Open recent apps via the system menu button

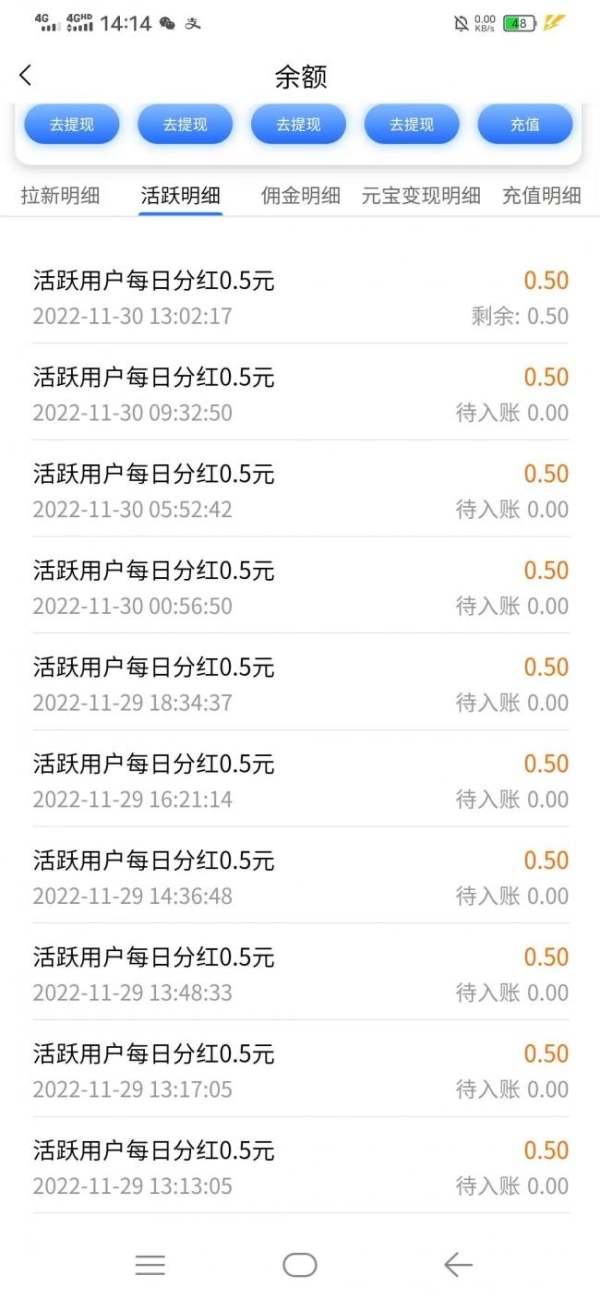tap(150, 1265)
